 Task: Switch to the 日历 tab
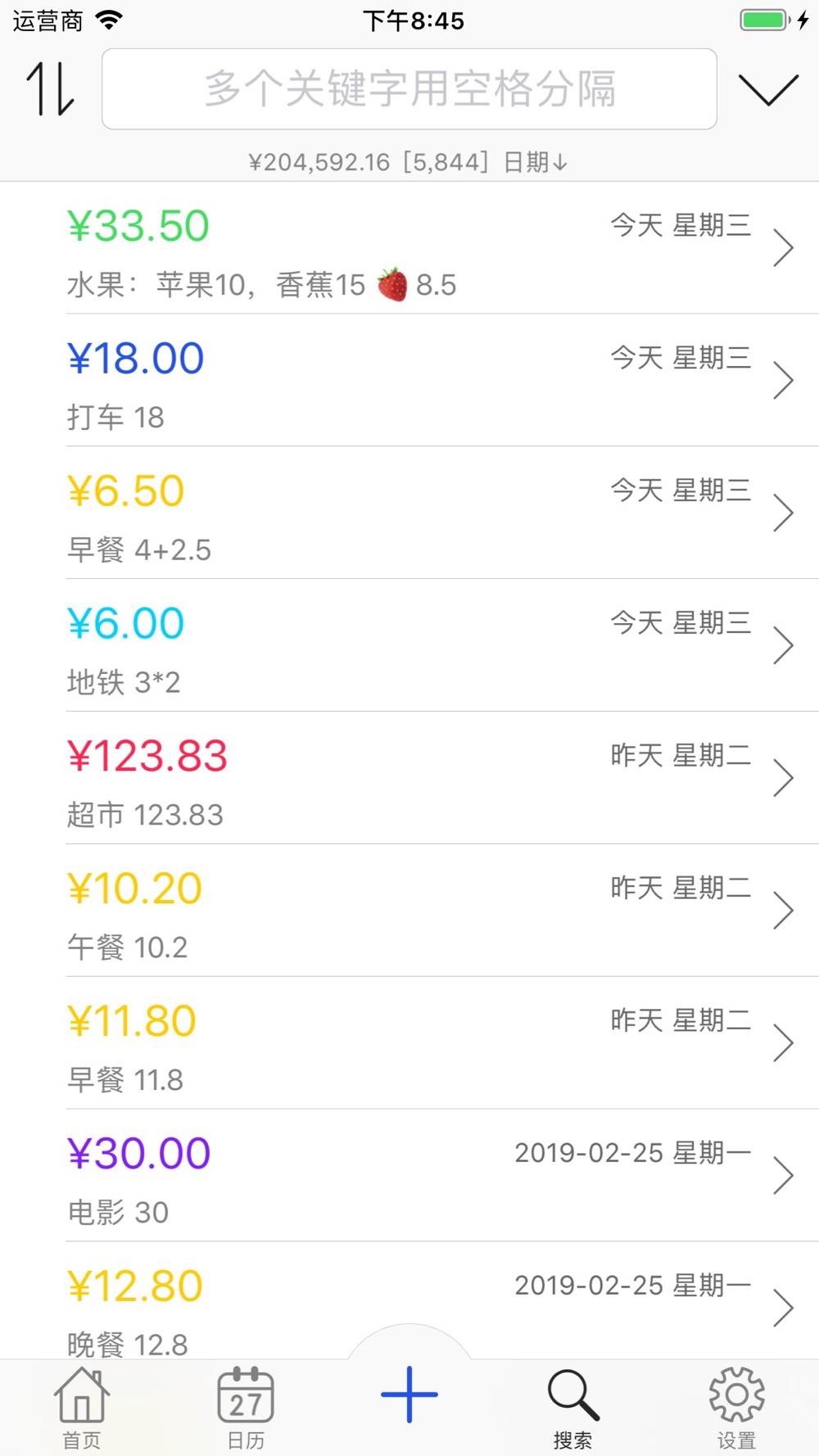(x=246, y=1408)
